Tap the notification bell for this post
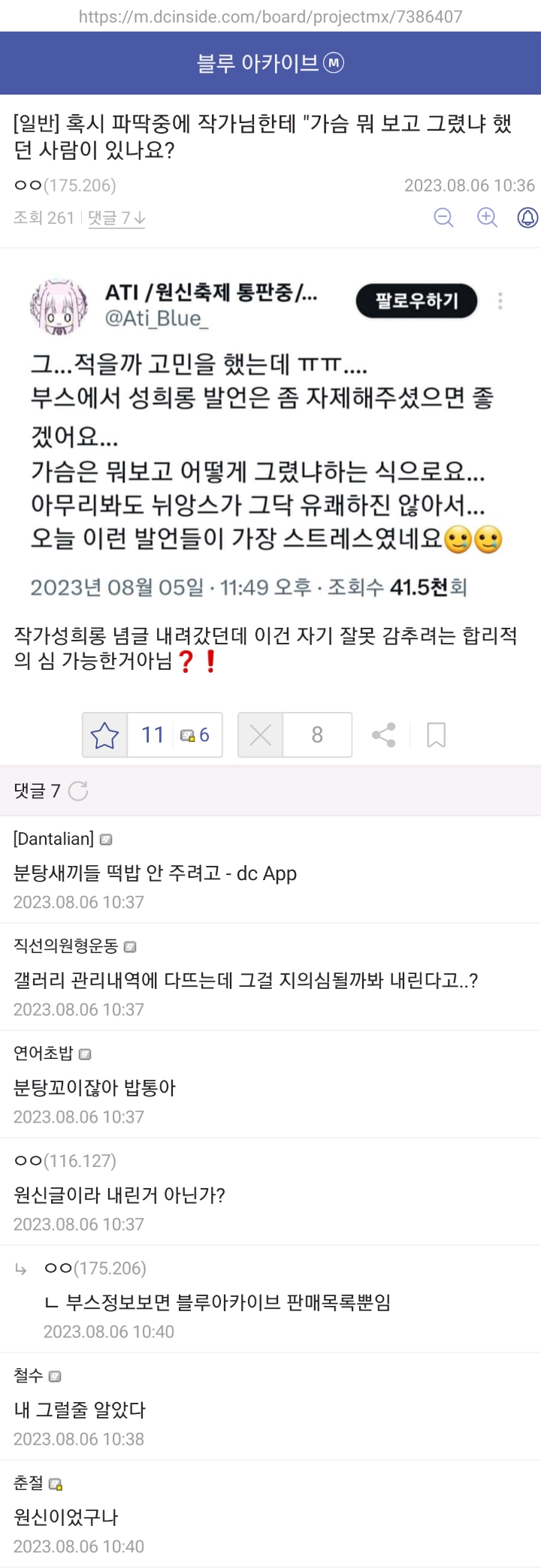 (528, 218)
